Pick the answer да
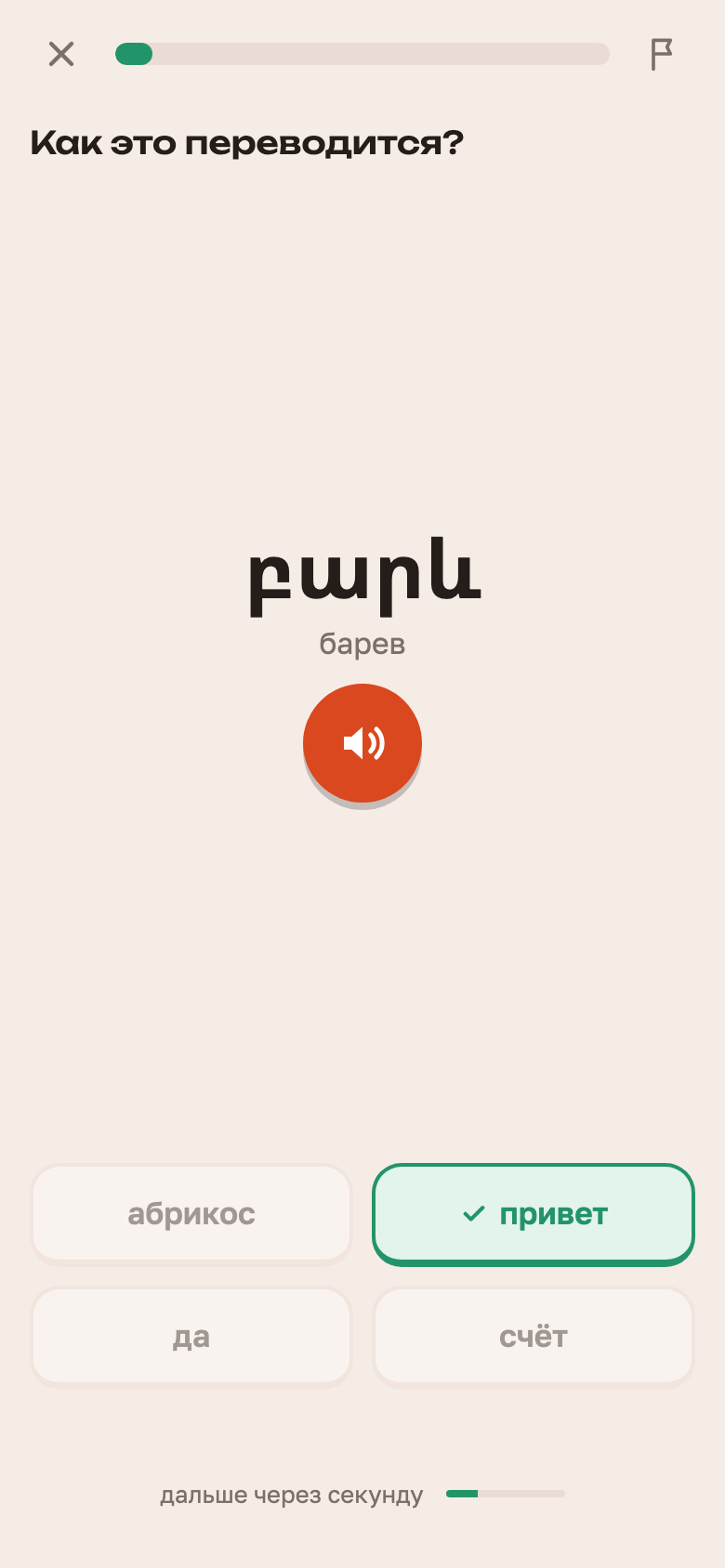This screenshot has width=725, height=1568. (x=191, y=1337)
